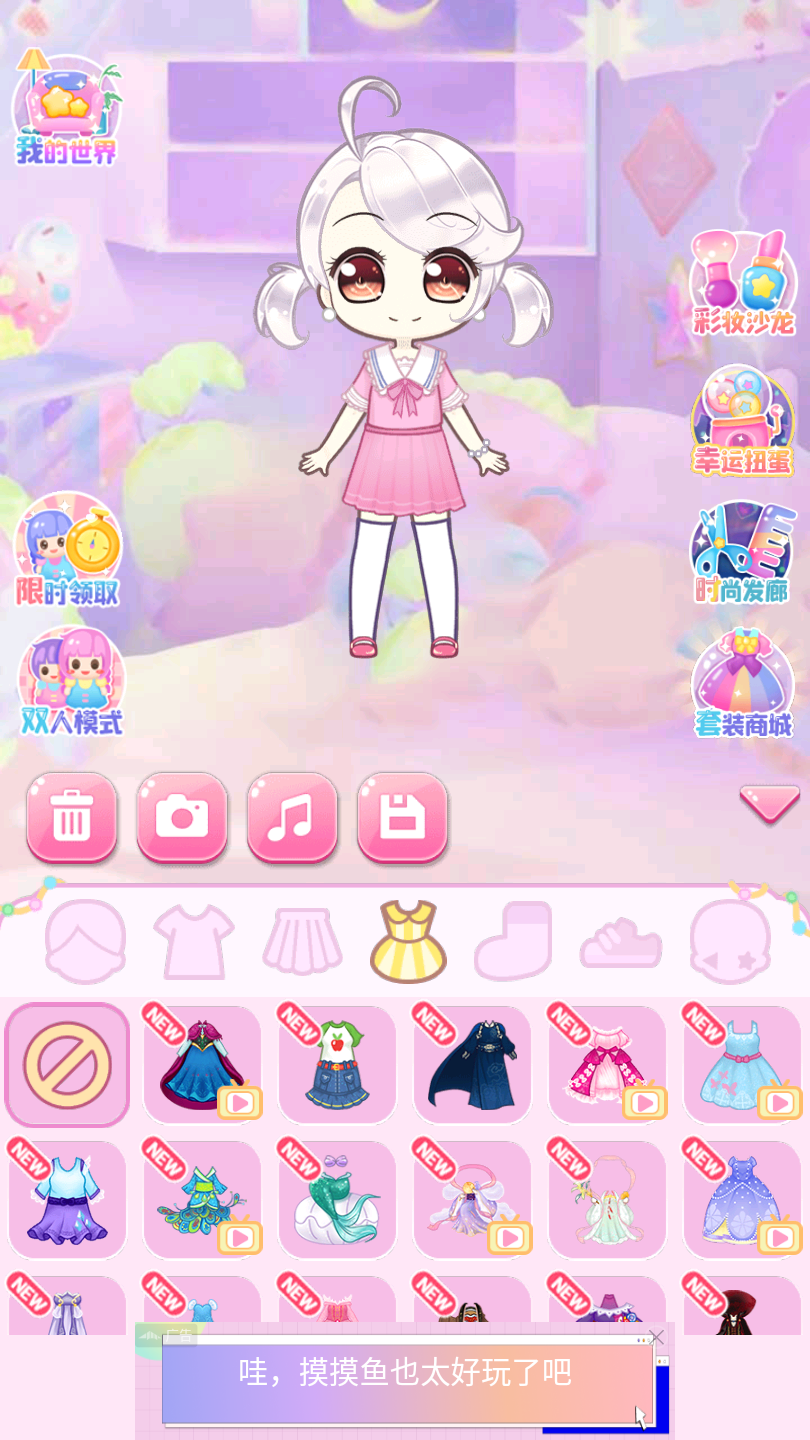Viewport: 810px width, 1440px height.
Task: Enter 双人模式 two-player mode
Action: click(x=71, y=683)
